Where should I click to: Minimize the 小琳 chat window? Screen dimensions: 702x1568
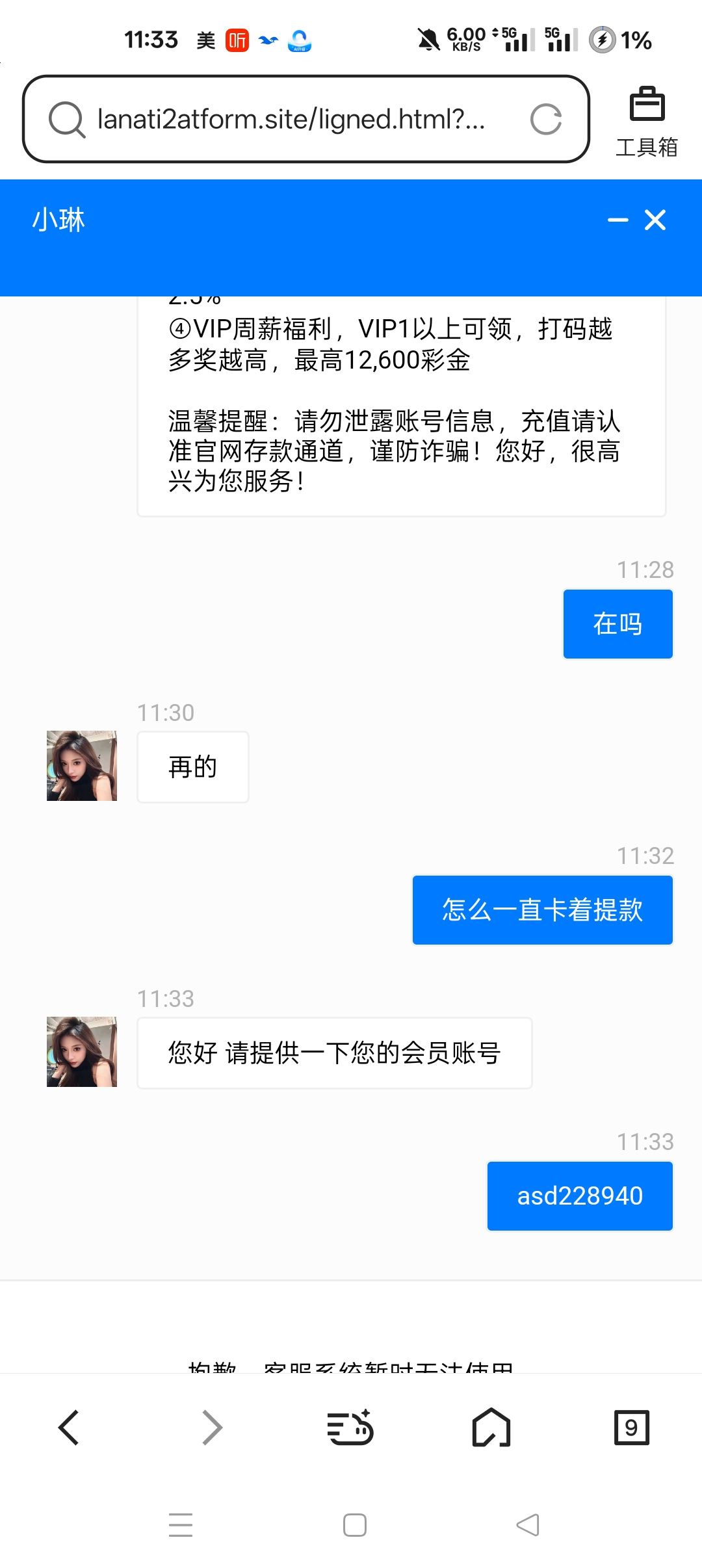click(x=617, y=220)
